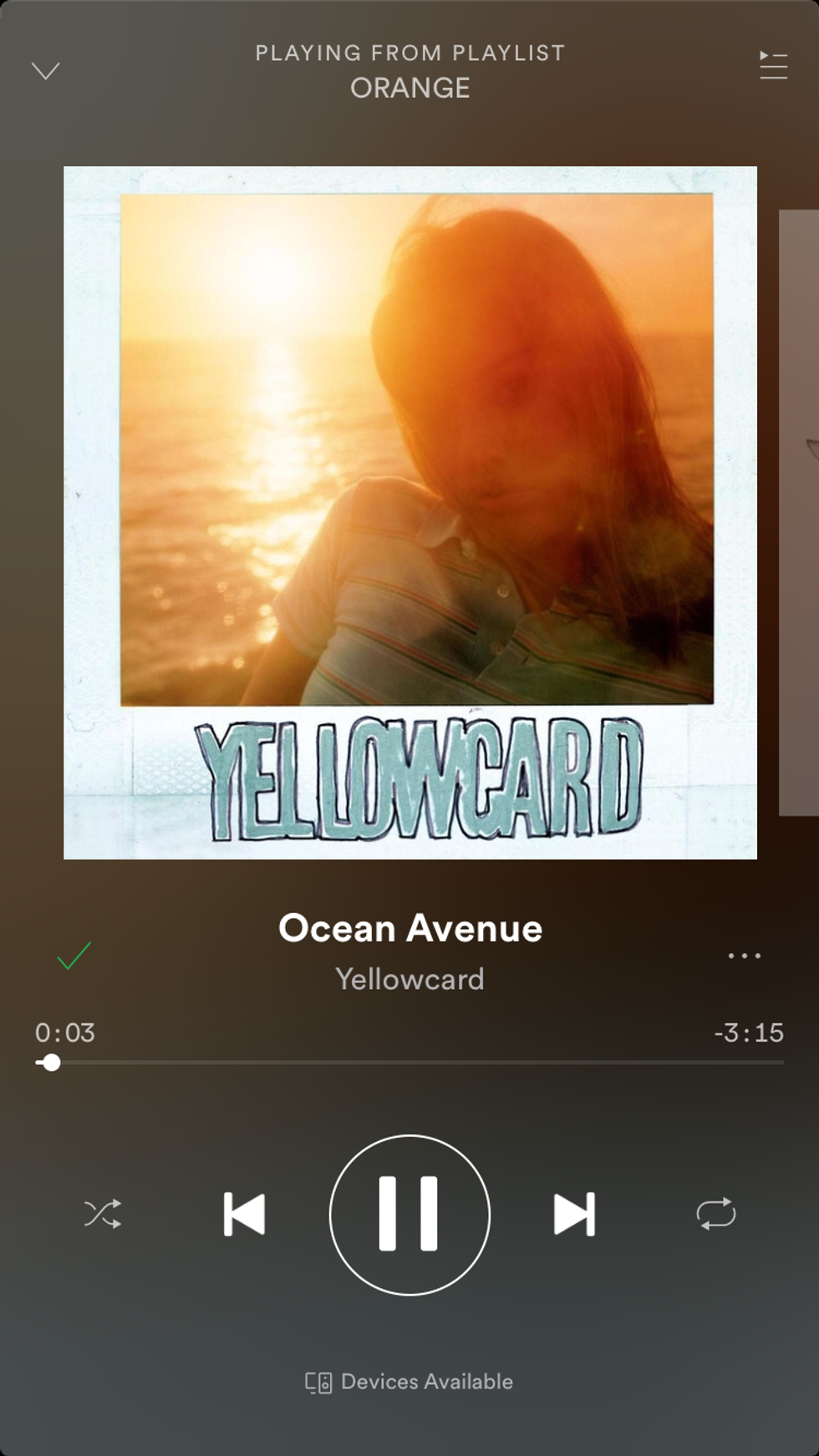The height and width of the screenshot is (1456, 819).
Task: Pause the current song
Action: pos(409,1214)
